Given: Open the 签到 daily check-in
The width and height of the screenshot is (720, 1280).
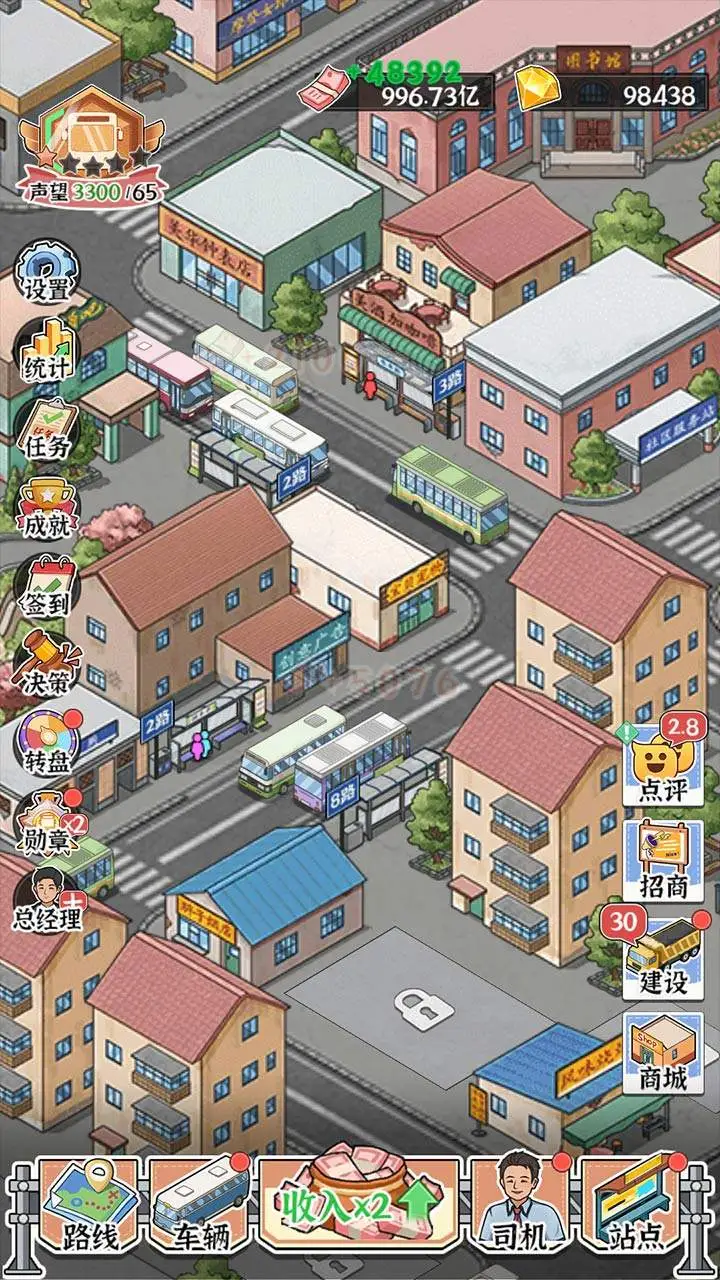Looking at the screenshot, I should click(x=47, y=584).
